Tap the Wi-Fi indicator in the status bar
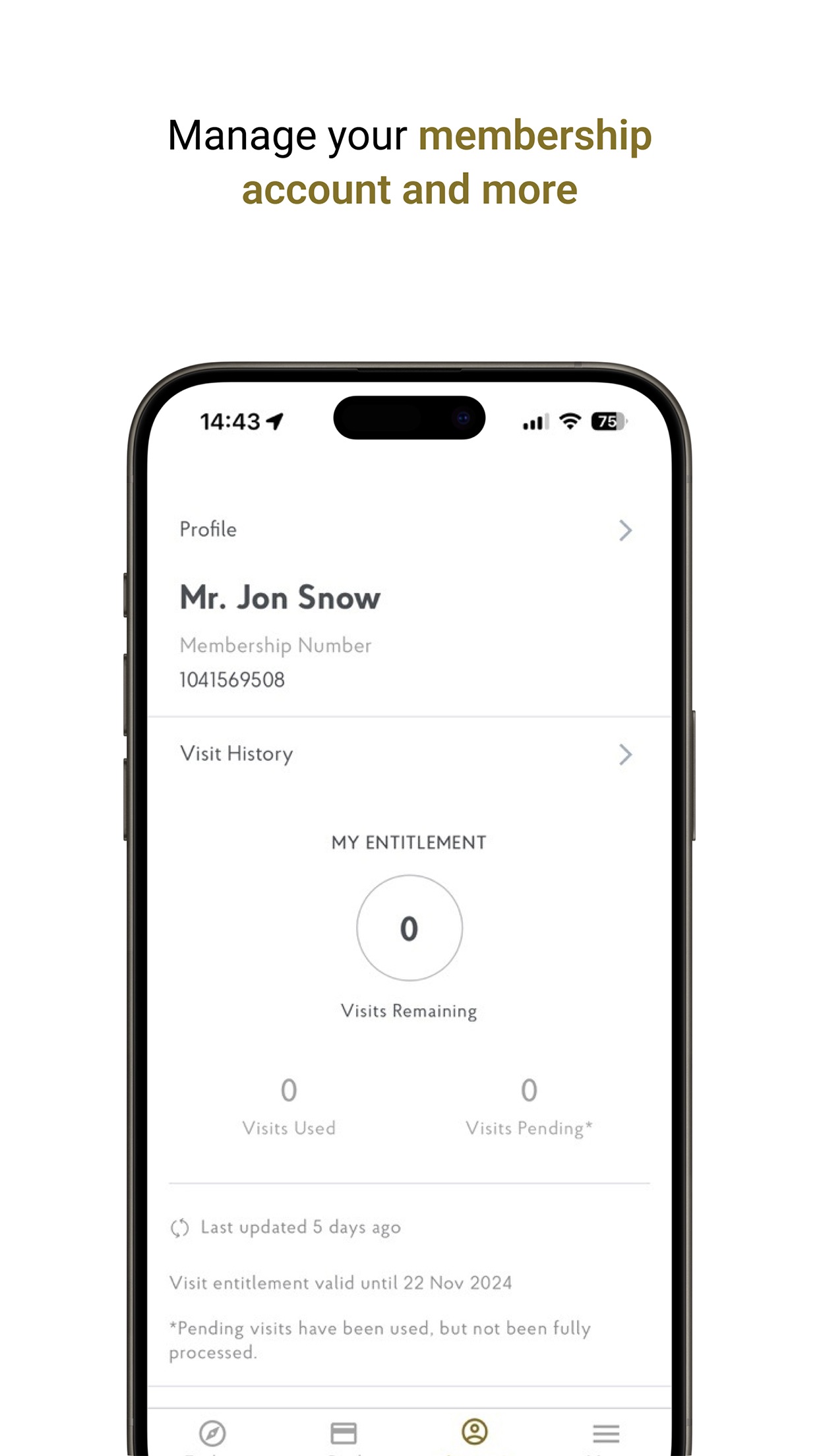Image resolution: width=819 pixels, height=1456 pixels. 570,421
